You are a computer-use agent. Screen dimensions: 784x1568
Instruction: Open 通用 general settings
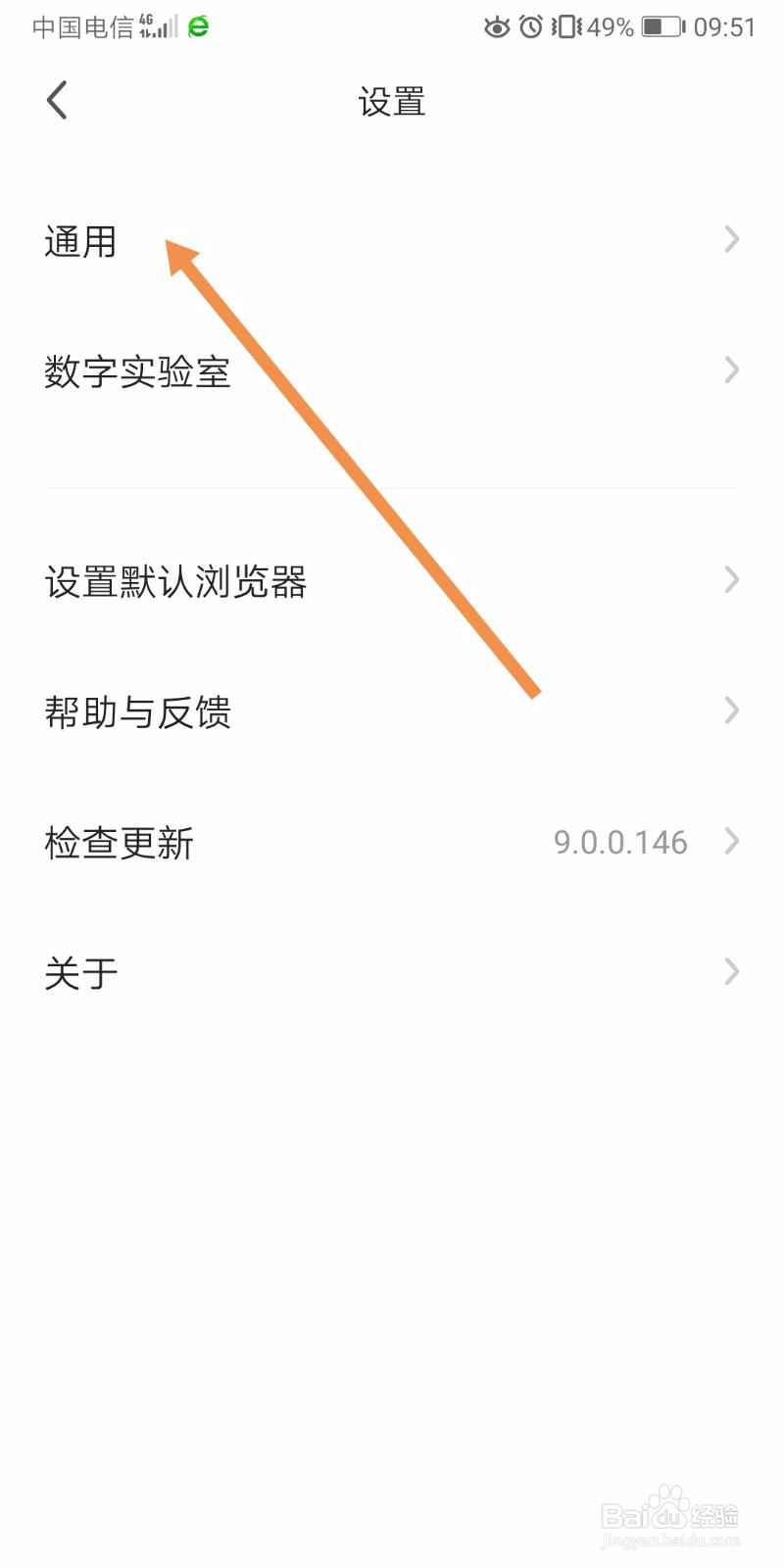coord(82,241)
